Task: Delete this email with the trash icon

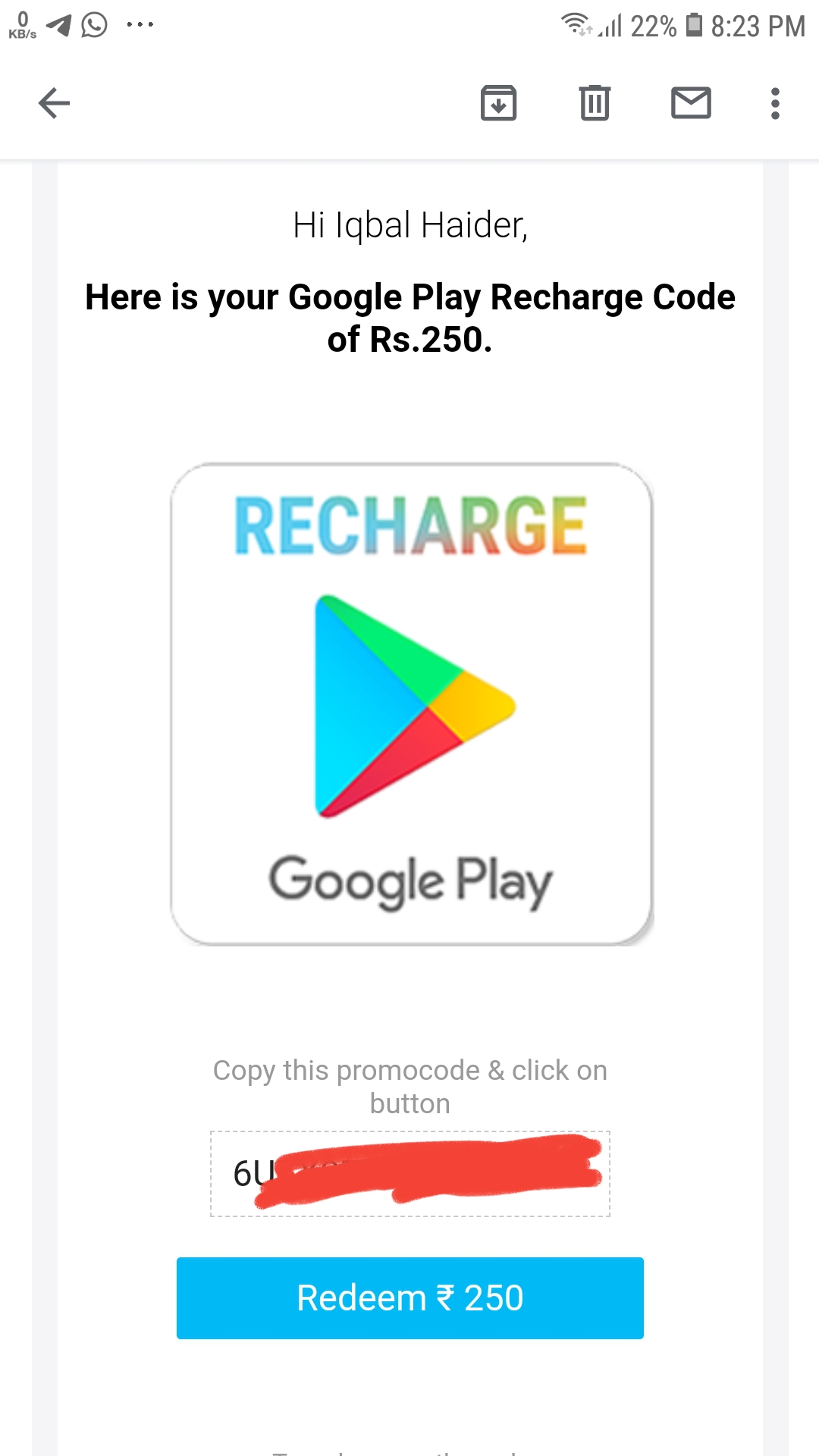Action: tap(595, 103)
